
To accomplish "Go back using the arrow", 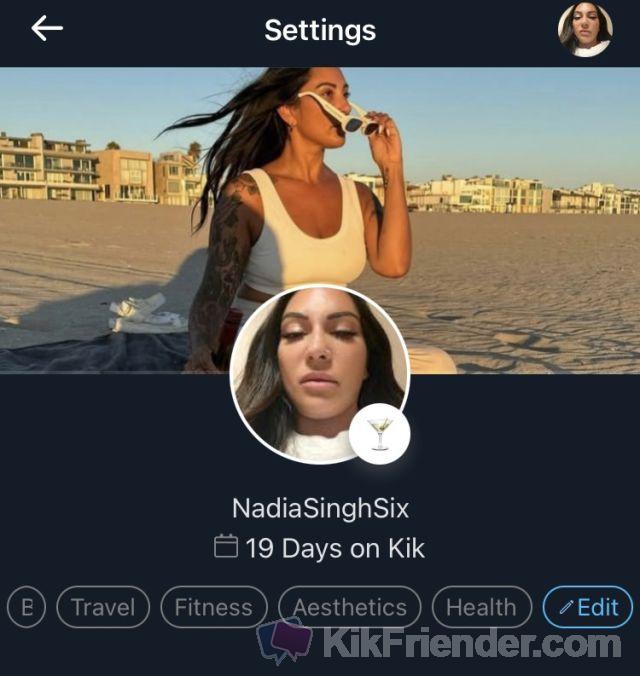I will coord(46,29).
